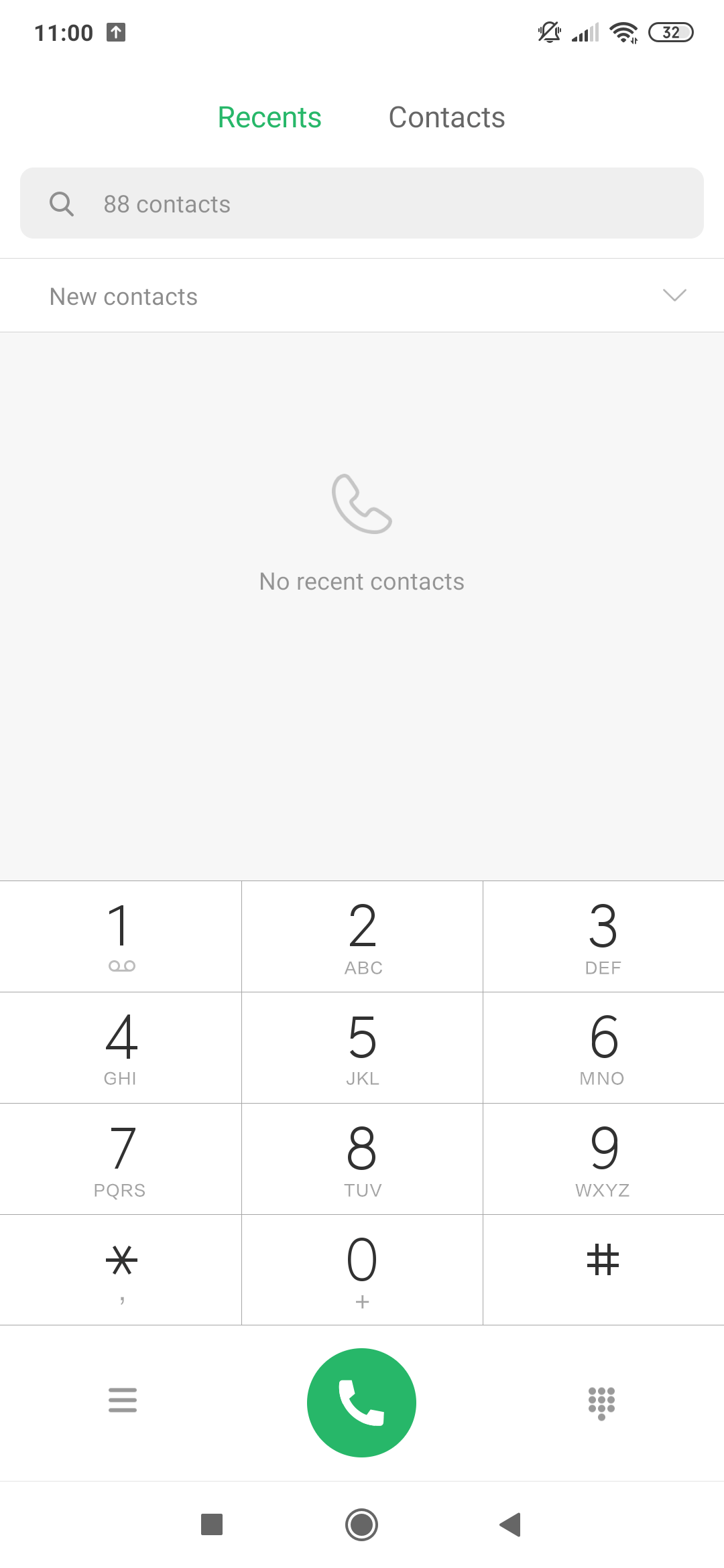Enter digit 5 (JKL)
The width and height of the screenshot is (724, 1568).
pyautogui.click(x=362, y=1047)
